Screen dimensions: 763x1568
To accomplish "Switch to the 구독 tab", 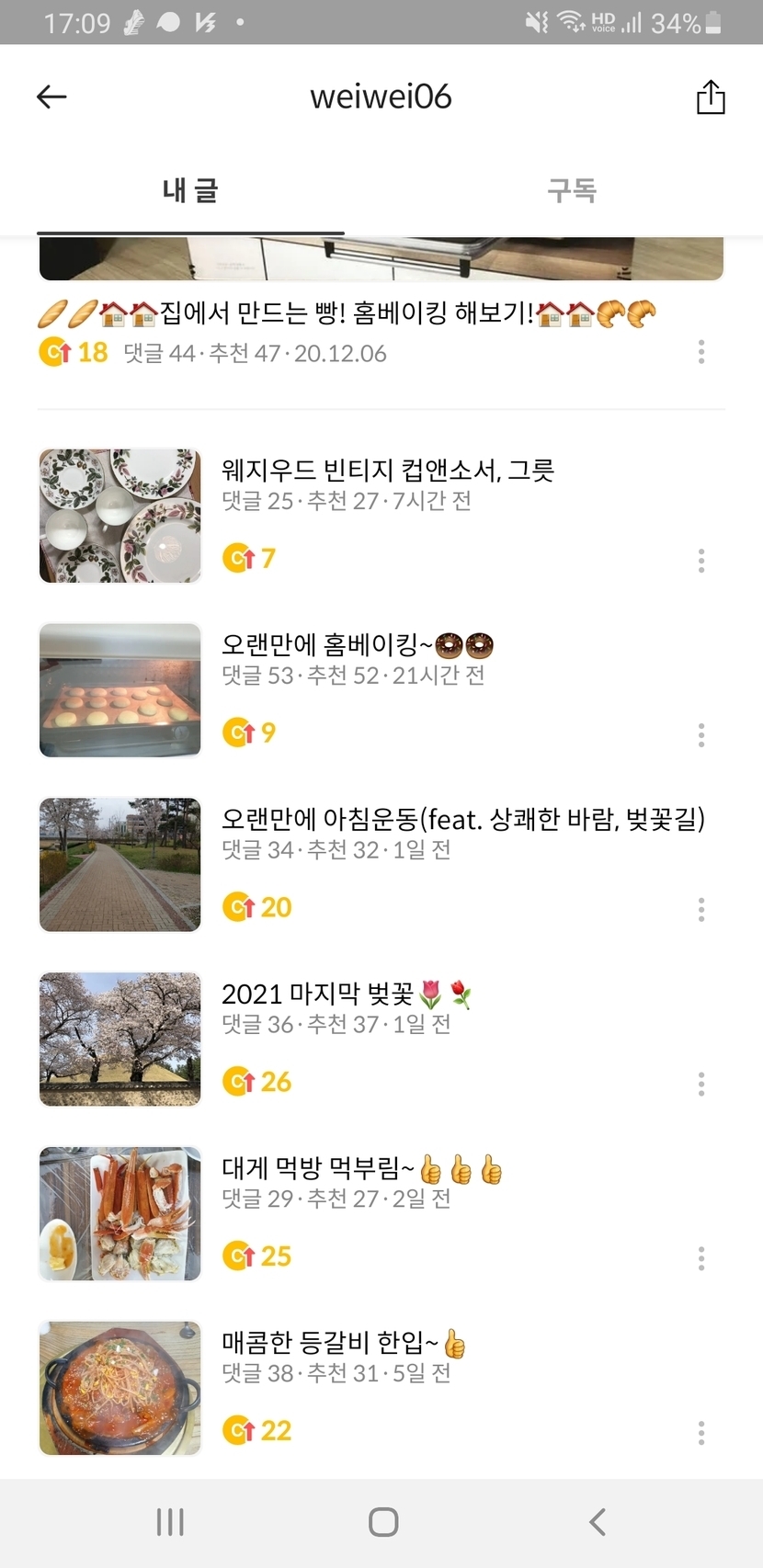I will pos(571,191).
